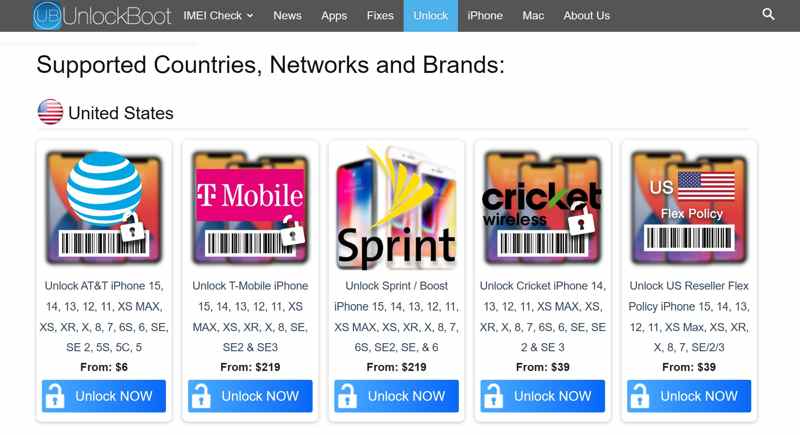The image size is (800, 435).
Task: Tap Unlock NOW for Sprint / Boost
Action: 396,396
